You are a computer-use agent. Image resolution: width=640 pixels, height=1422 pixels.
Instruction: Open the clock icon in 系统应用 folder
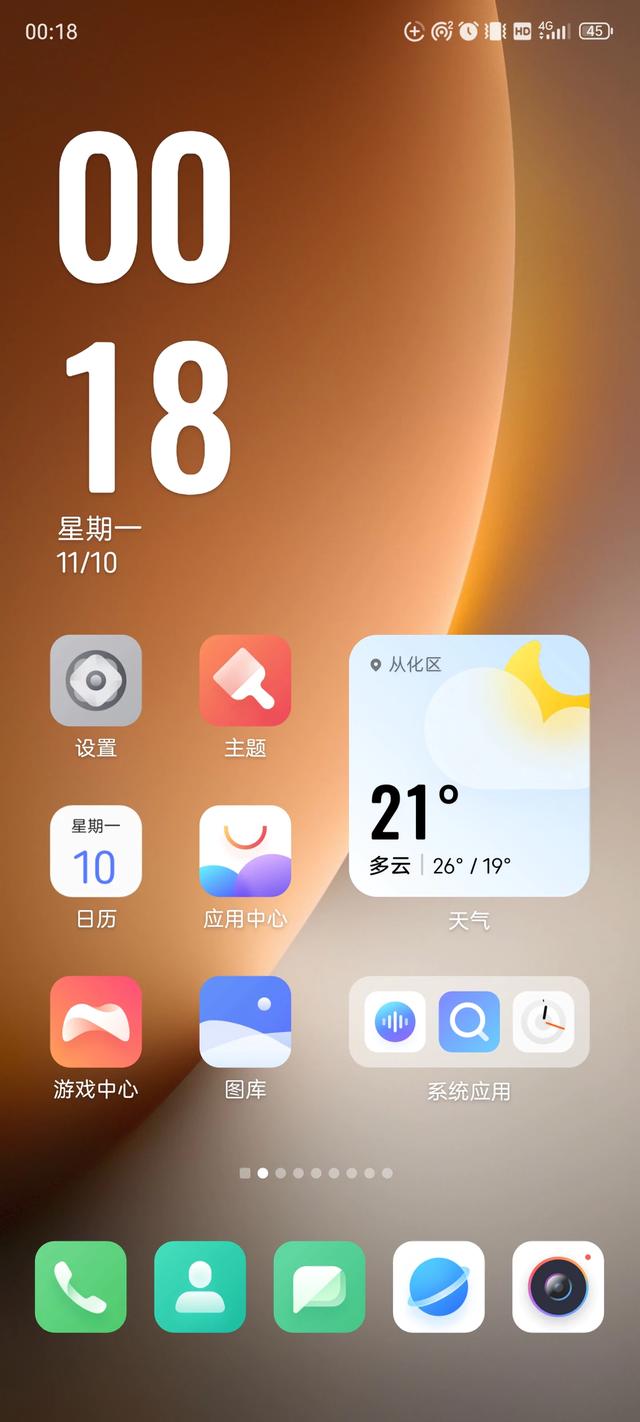tap(543, 1022)
